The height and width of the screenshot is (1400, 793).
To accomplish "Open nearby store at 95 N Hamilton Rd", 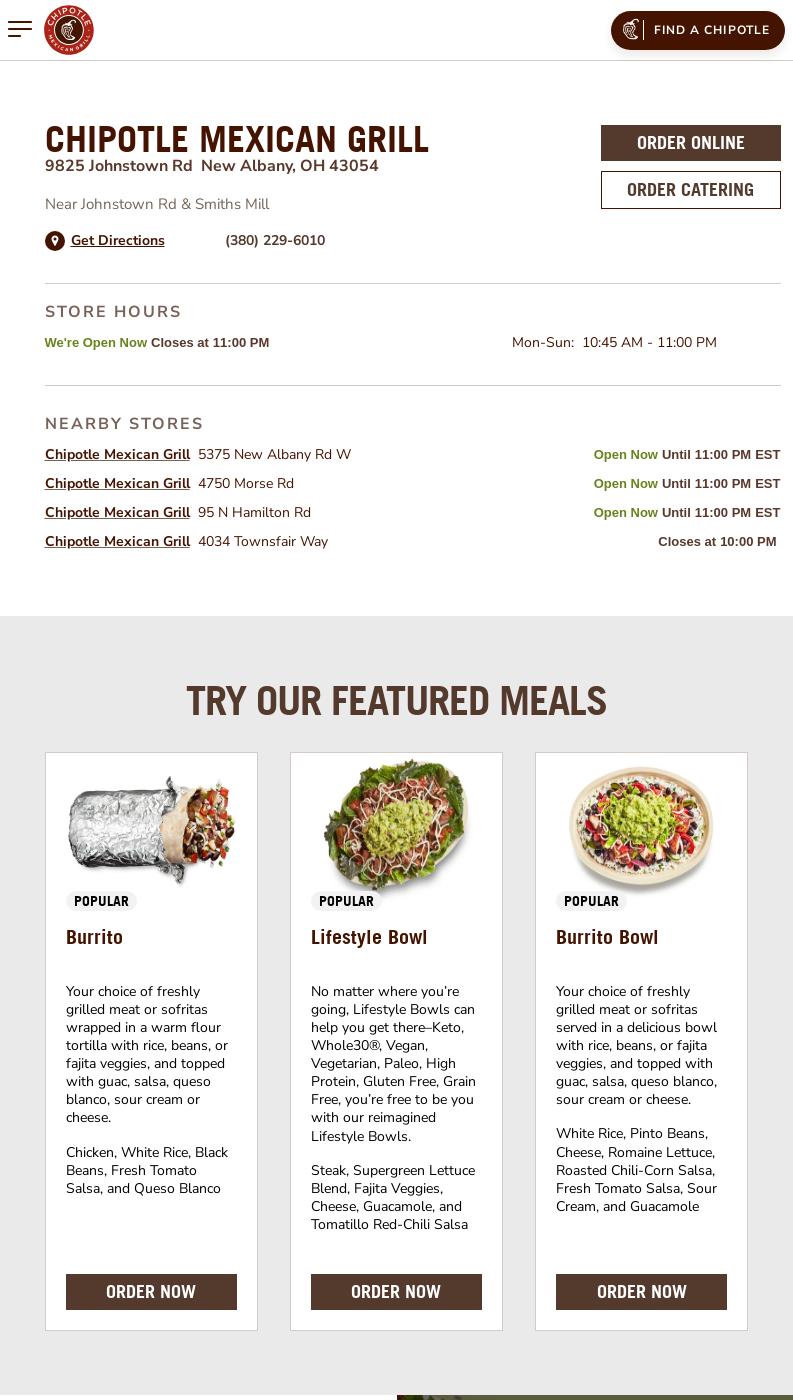I will (x=117, y=512).
